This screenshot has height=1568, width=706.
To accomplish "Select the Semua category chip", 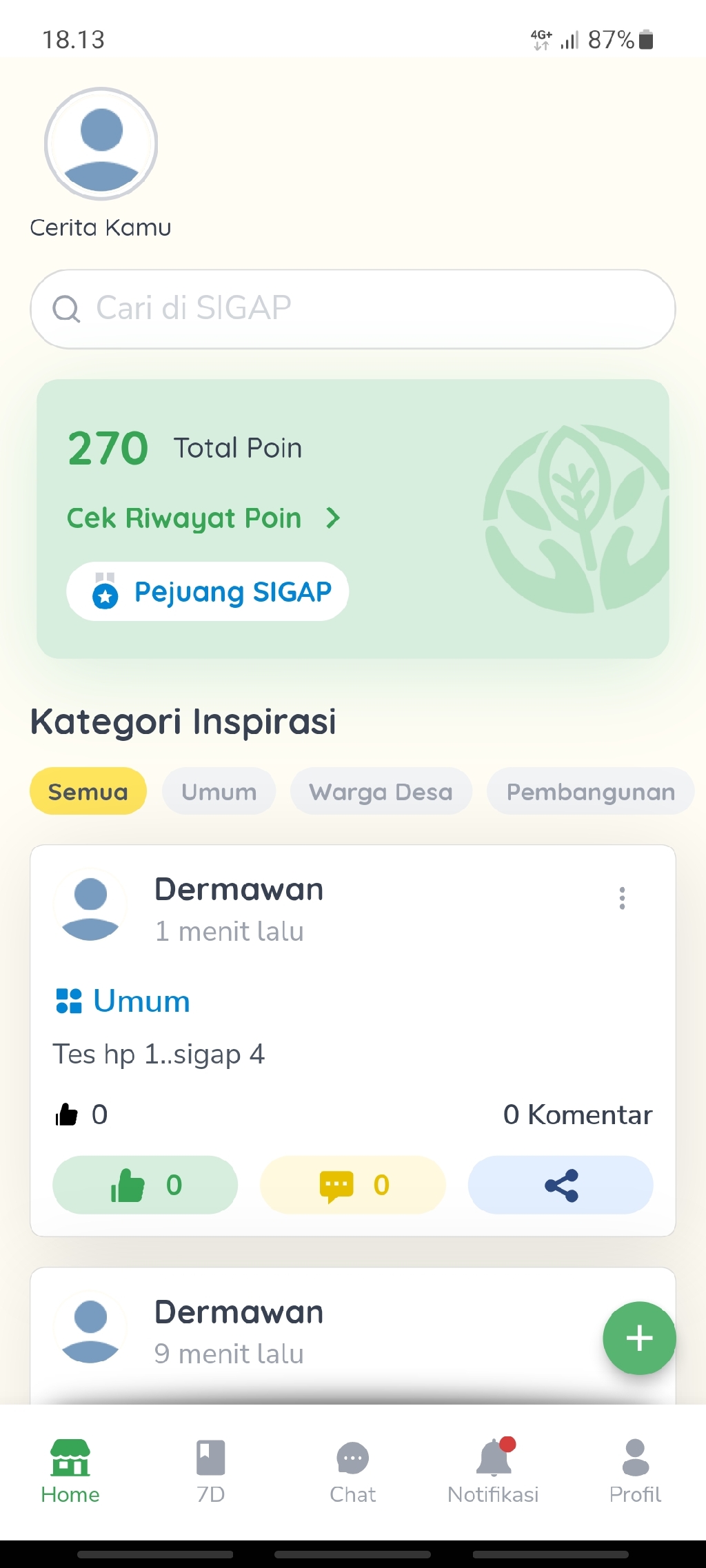I will pyautogui.click(x=88, y=791).
